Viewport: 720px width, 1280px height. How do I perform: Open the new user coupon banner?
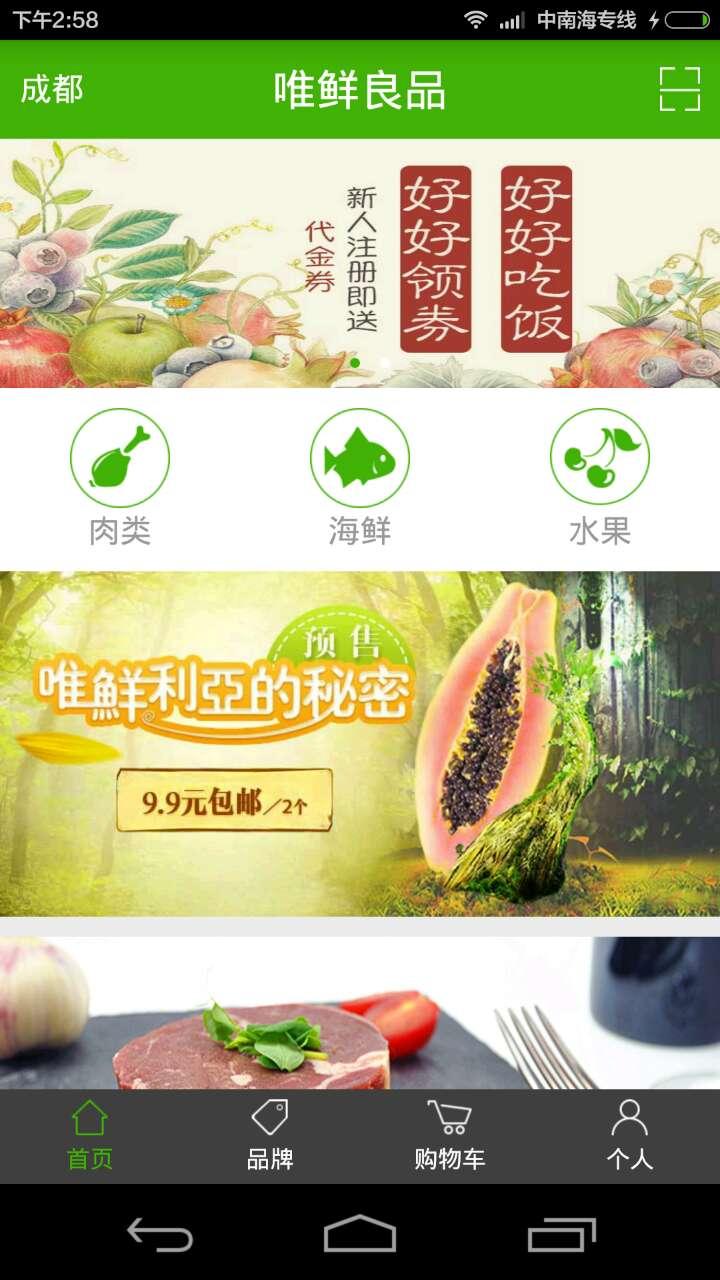point(360,263)
